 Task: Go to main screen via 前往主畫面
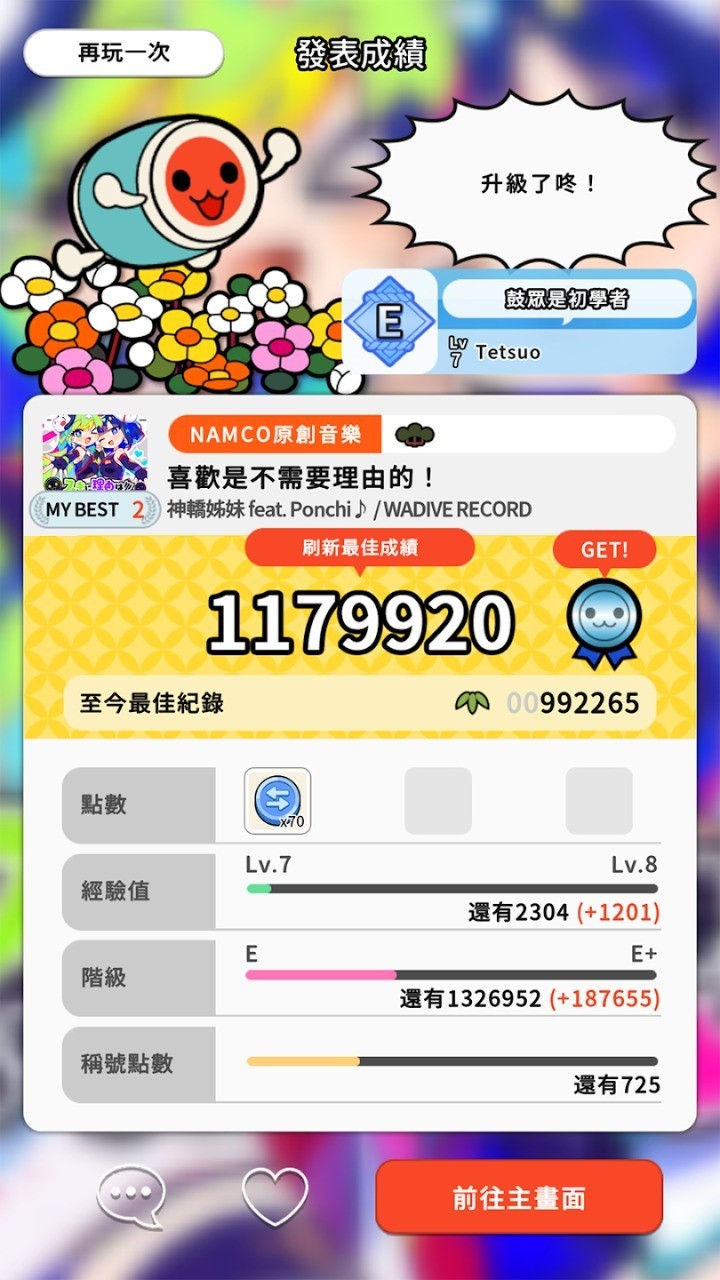(518, 1197)
